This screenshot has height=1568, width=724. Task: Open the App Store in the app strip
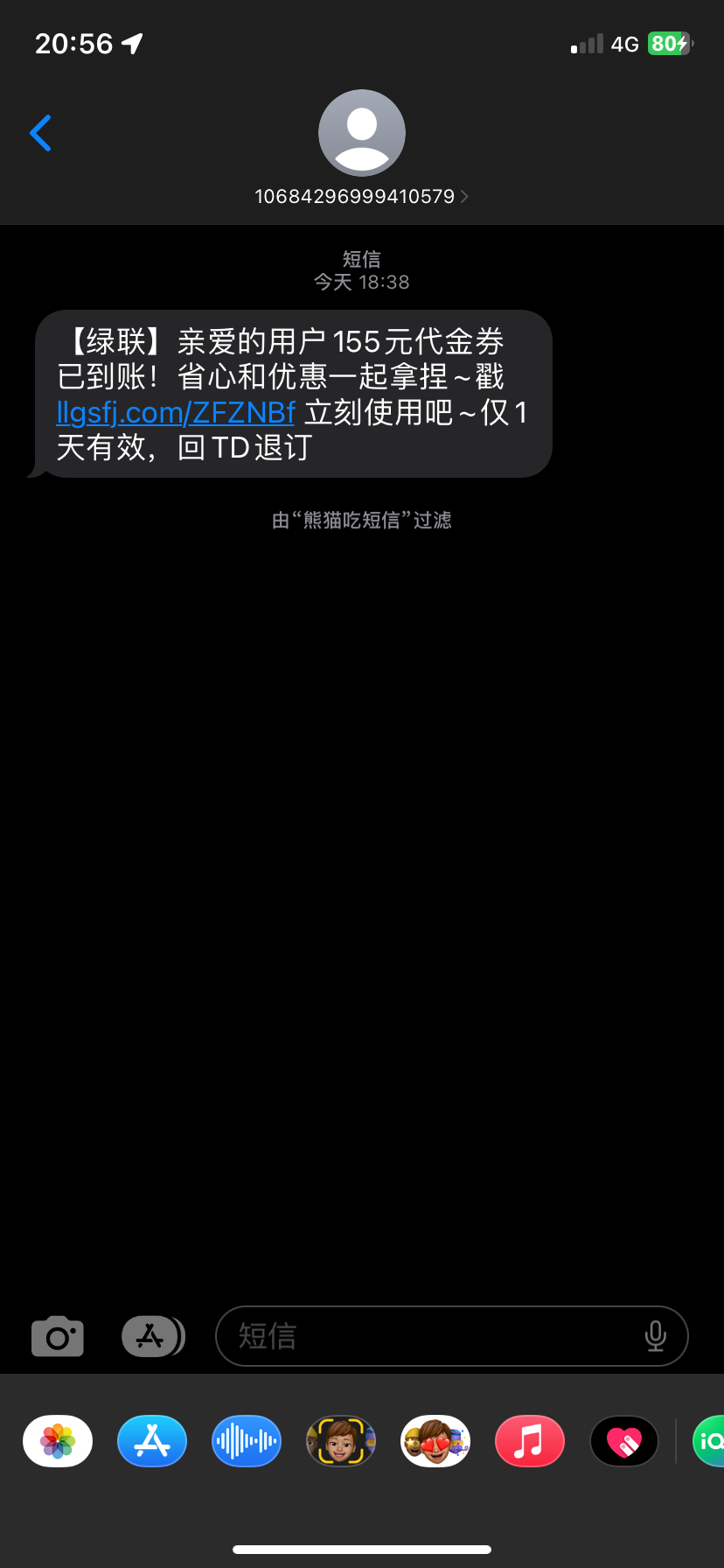coord(152,1440)
